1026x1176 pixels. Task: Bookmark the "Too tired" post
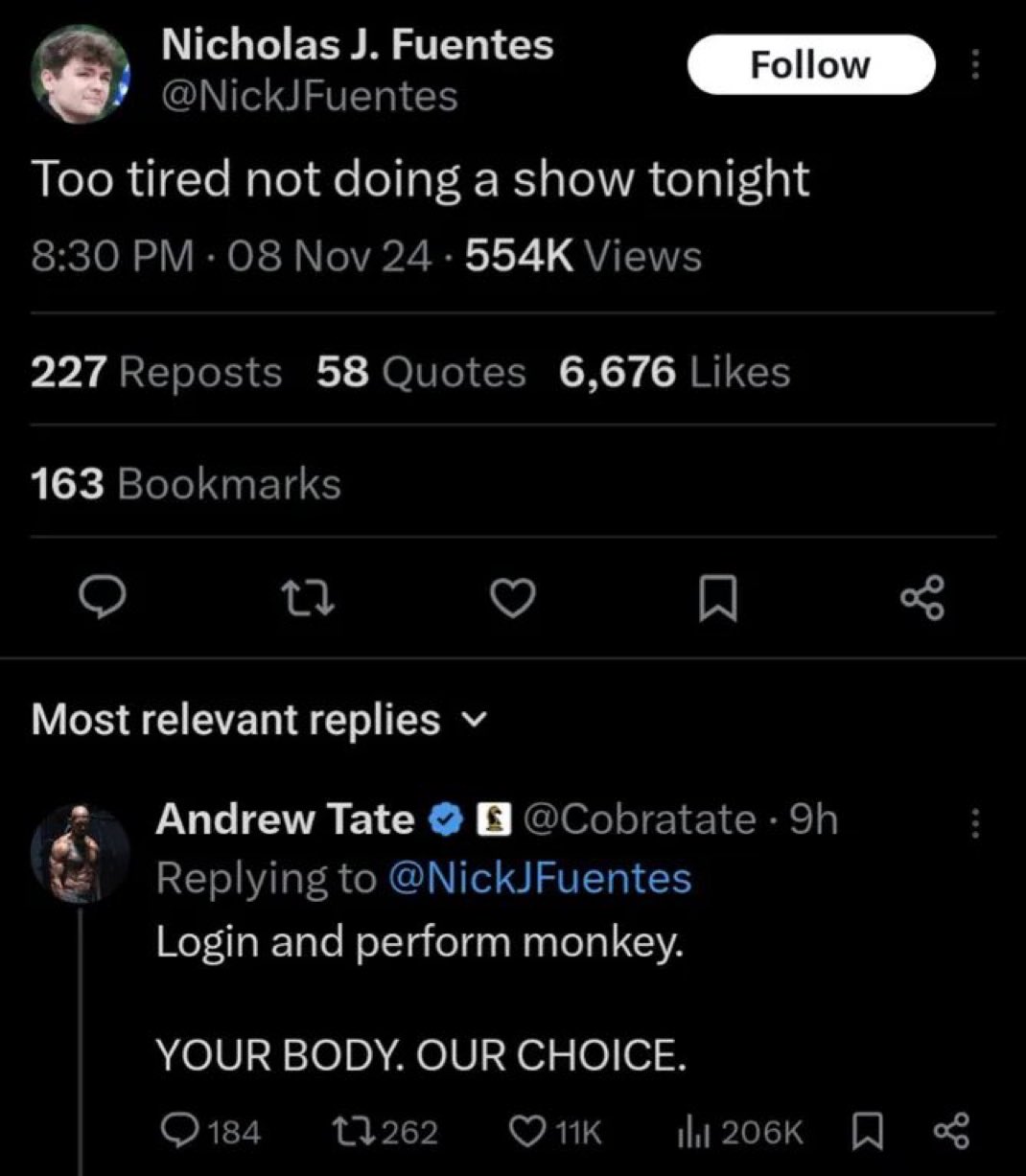(718, 599)
